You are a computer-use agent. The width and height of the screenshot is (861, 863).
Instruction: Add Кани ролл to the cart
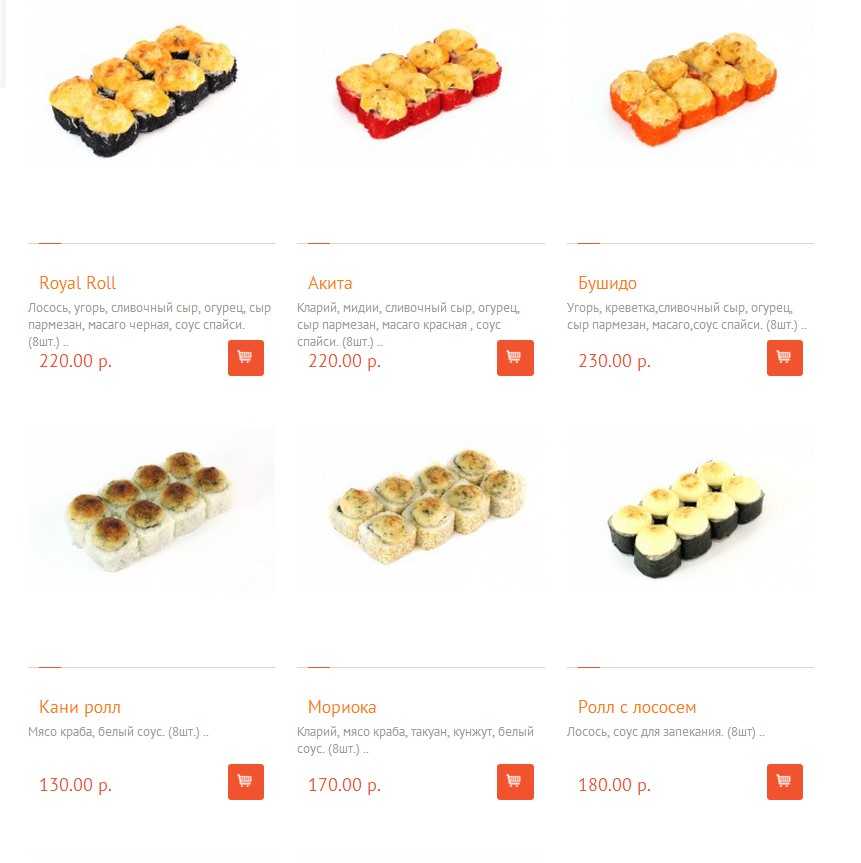tap(245, 782)
